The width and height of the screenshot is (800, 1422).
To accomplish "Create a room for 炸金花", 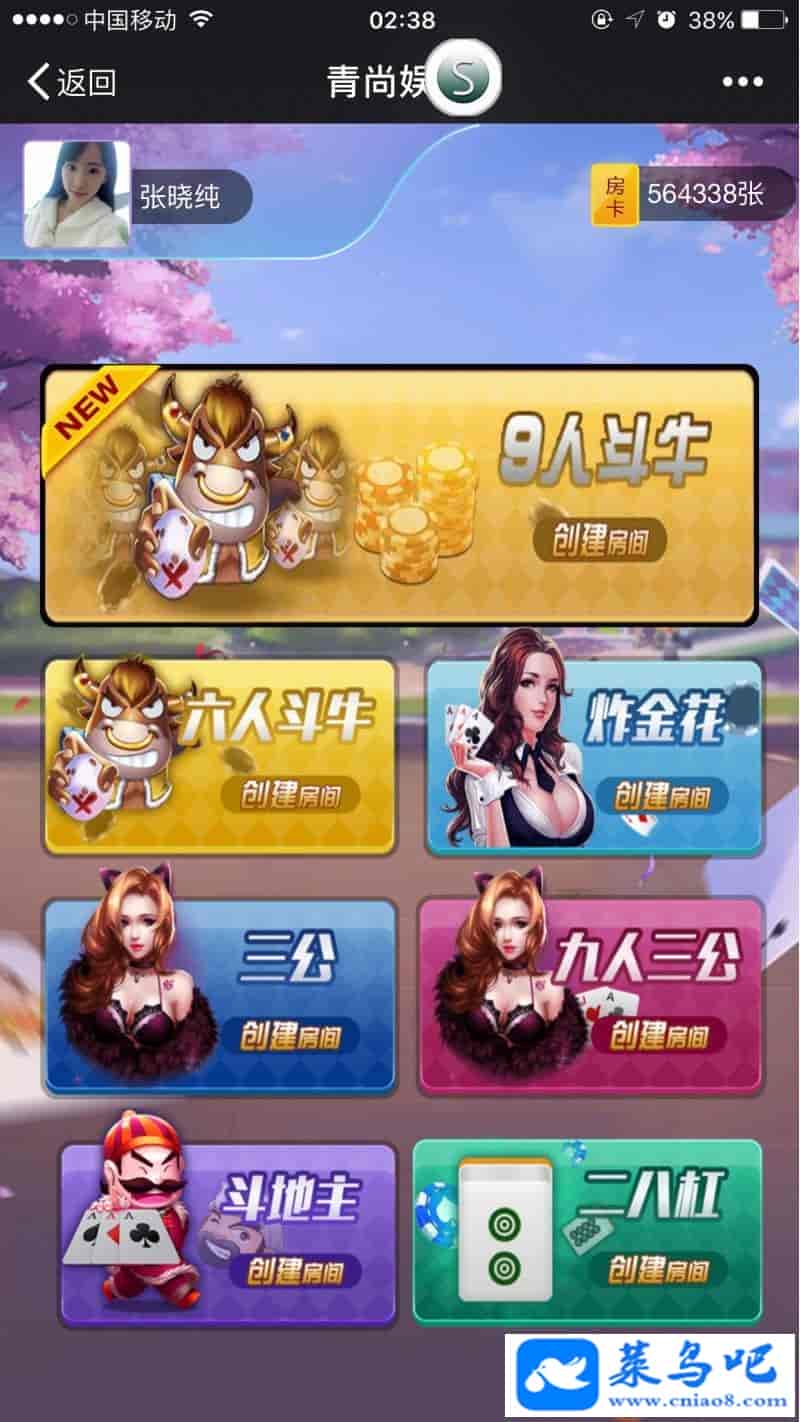I will click(662, 795).
